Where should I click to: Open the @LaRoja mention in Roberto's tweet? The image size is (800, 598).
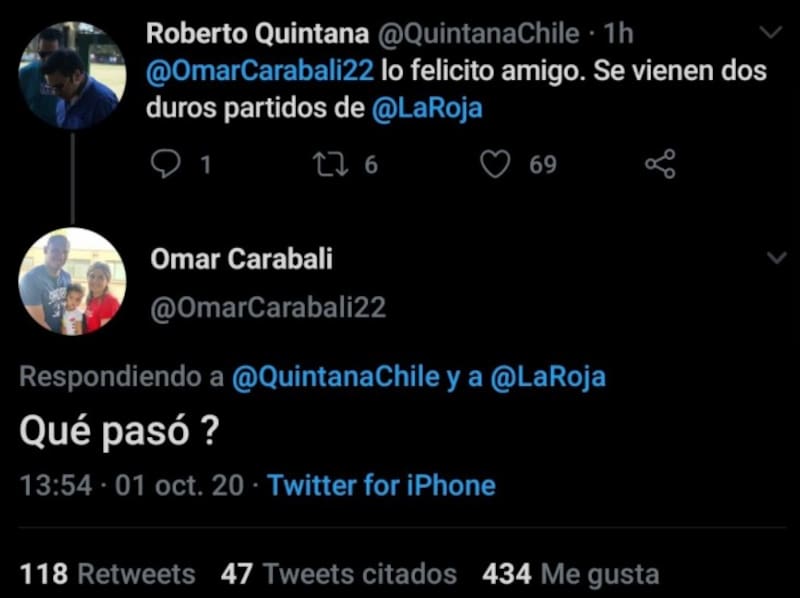point(427,109)
